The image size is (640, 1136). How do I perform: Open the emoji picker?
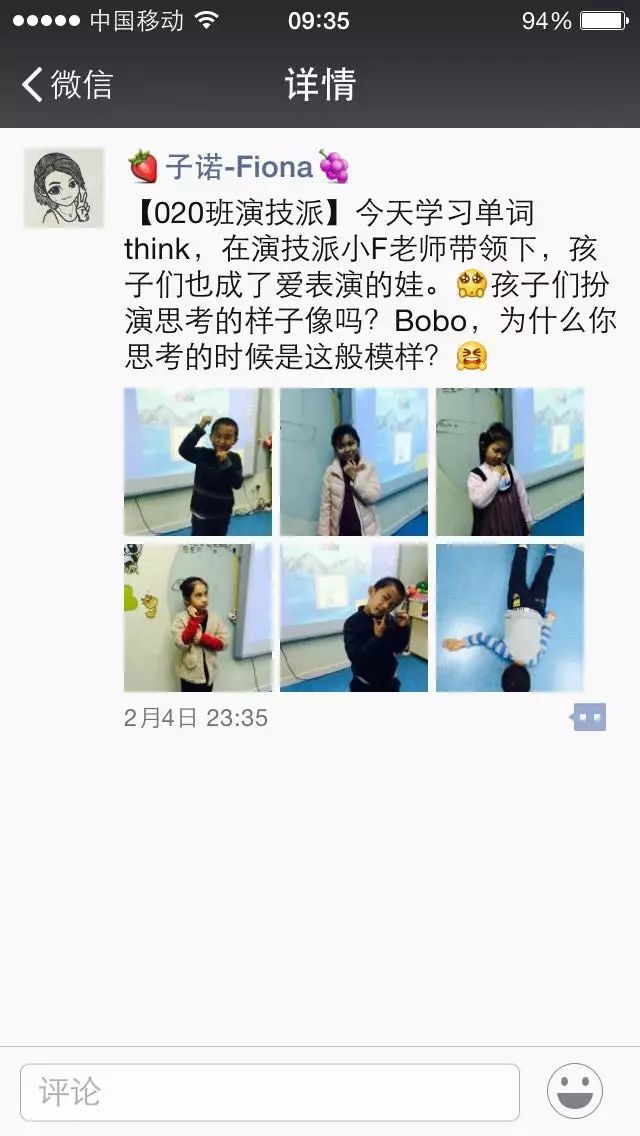tap(575, 1091)
